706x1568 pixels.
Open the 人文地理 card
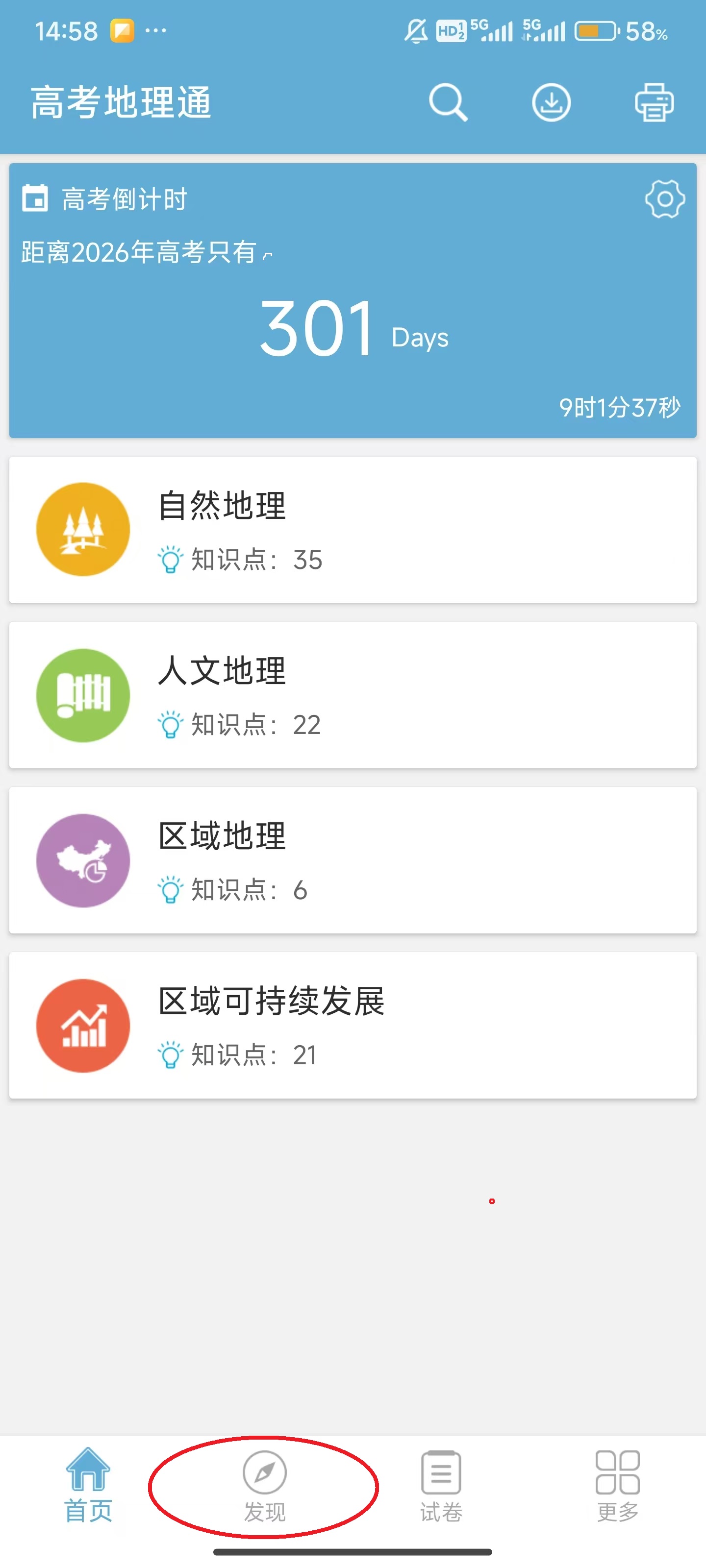[x=353, y=694]
